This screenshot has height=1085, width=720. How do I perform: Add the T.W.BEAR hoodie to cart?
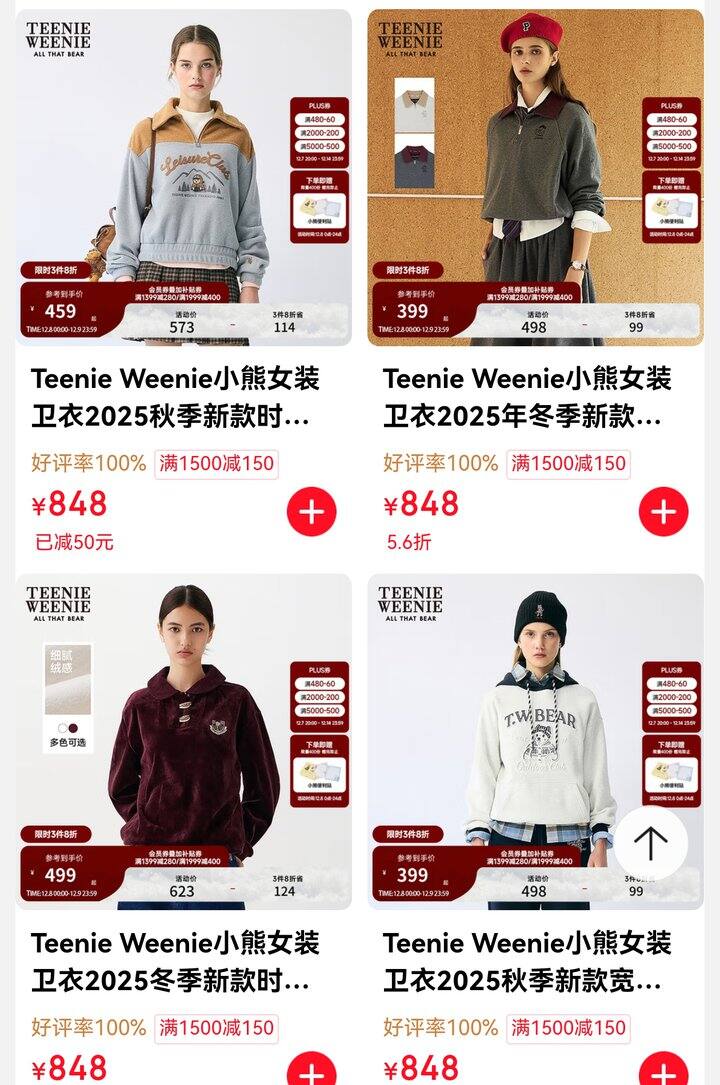(x=663, y=1070)
